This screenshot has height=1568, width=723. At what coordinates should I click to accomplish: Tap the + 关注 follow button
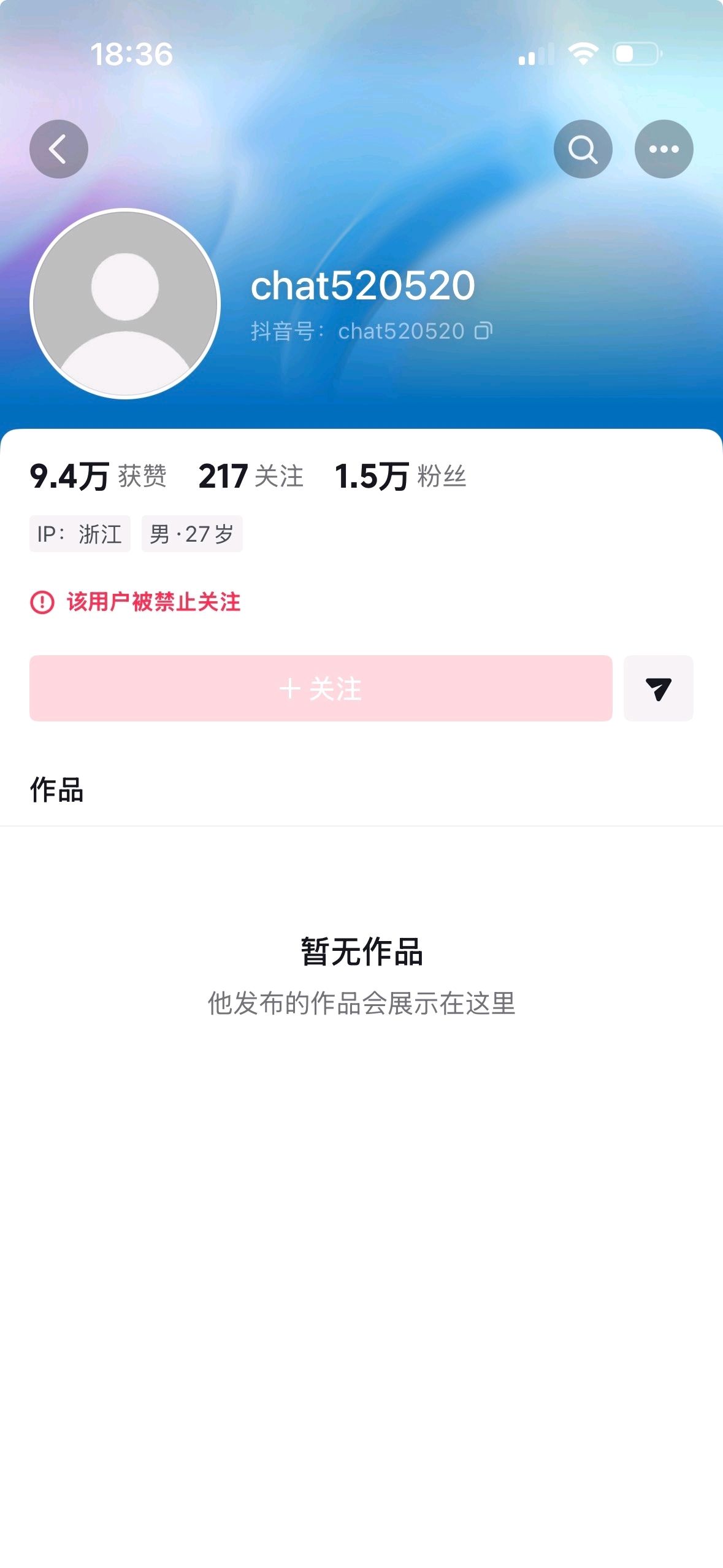pyautogui.click(x=321, y=688)
